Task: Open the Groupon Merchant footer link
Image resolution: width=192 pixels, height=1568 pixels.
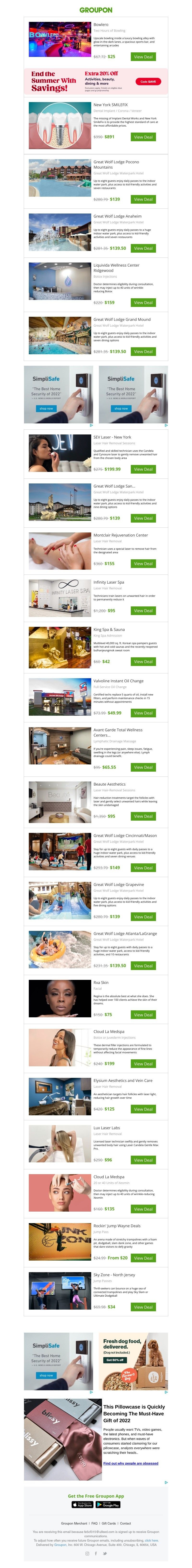Action: [74, 1524]
